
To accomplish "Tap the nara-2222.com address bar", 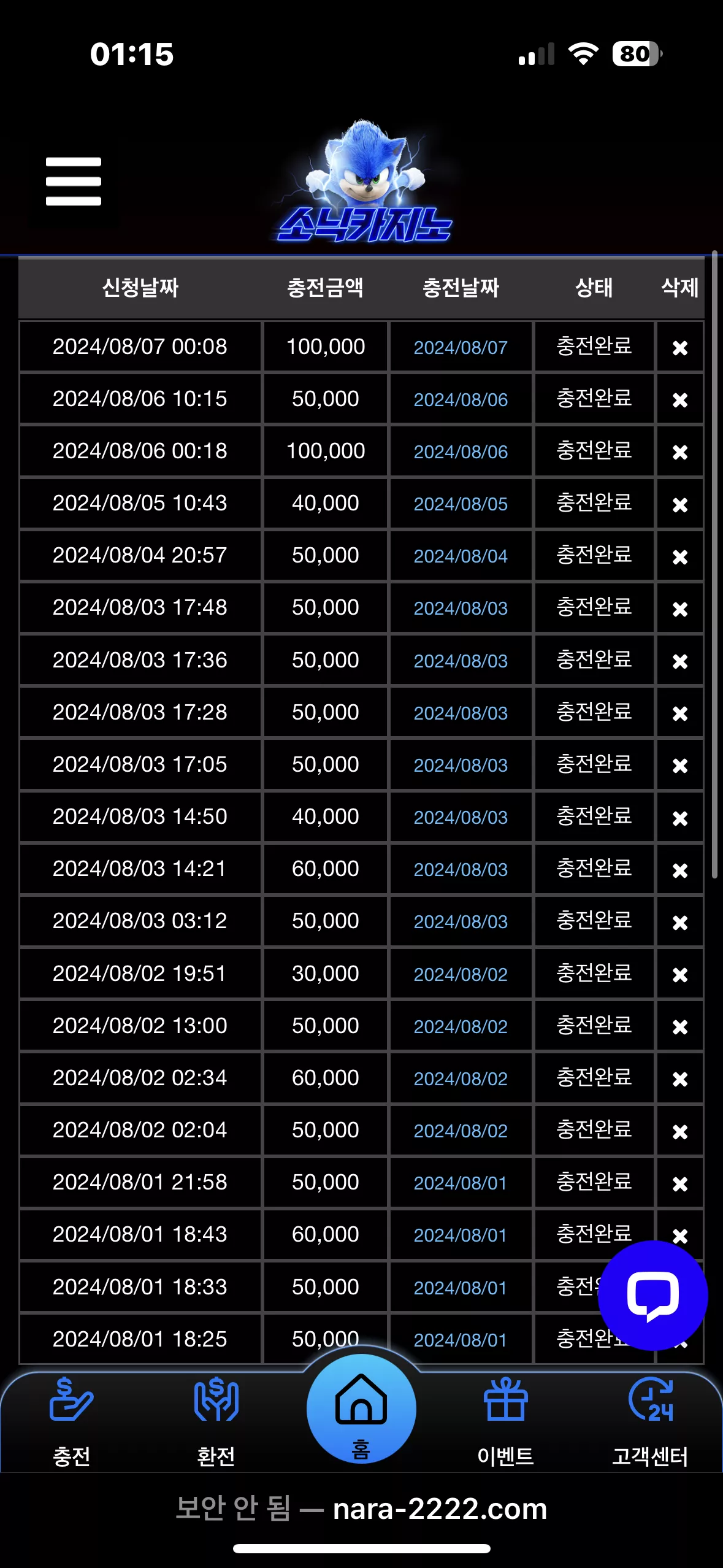I will pyautogui.click(x=361, y=1508).
